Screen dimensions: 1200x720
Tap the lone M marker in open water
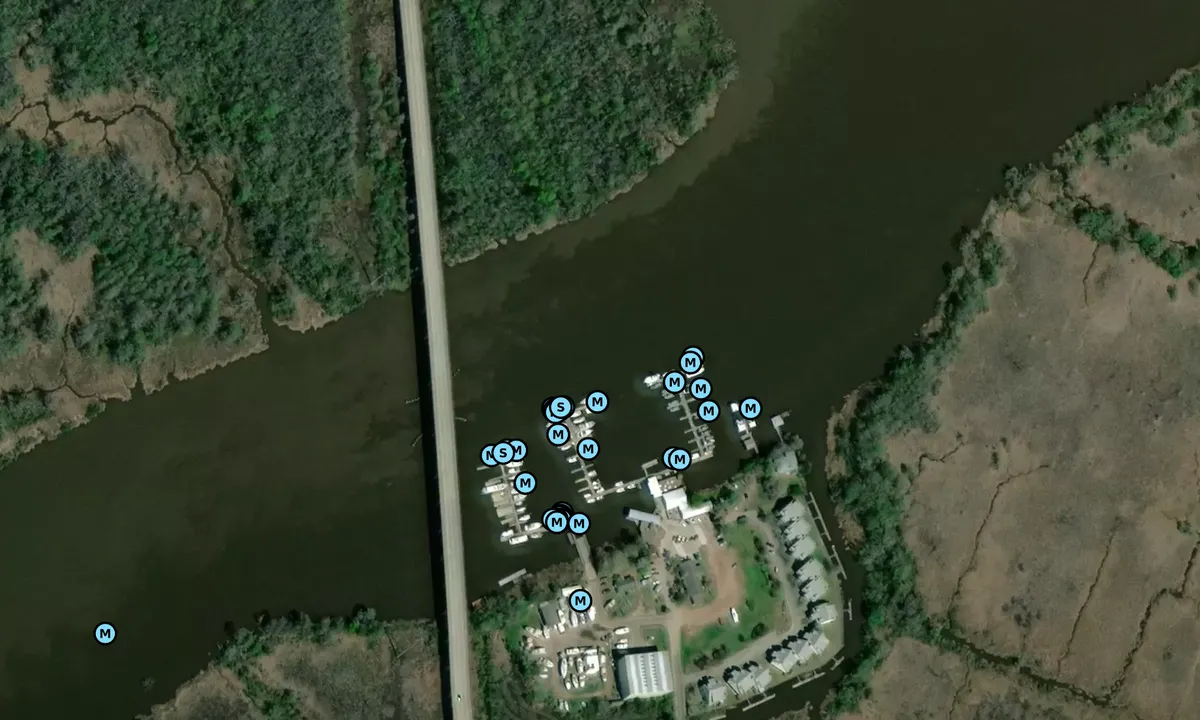[105, 633]
